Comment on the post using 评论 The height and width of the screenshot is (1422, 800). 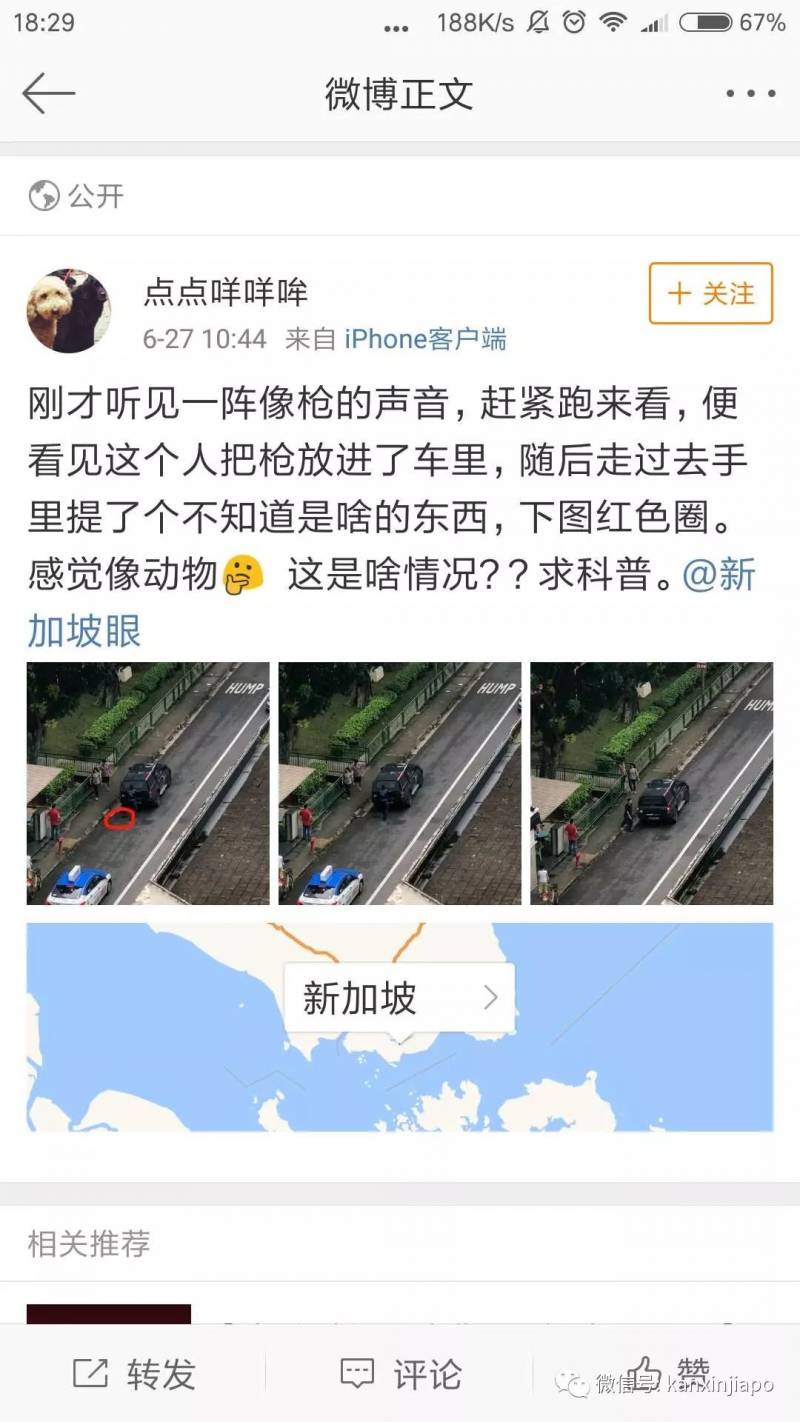(400, 1374)
